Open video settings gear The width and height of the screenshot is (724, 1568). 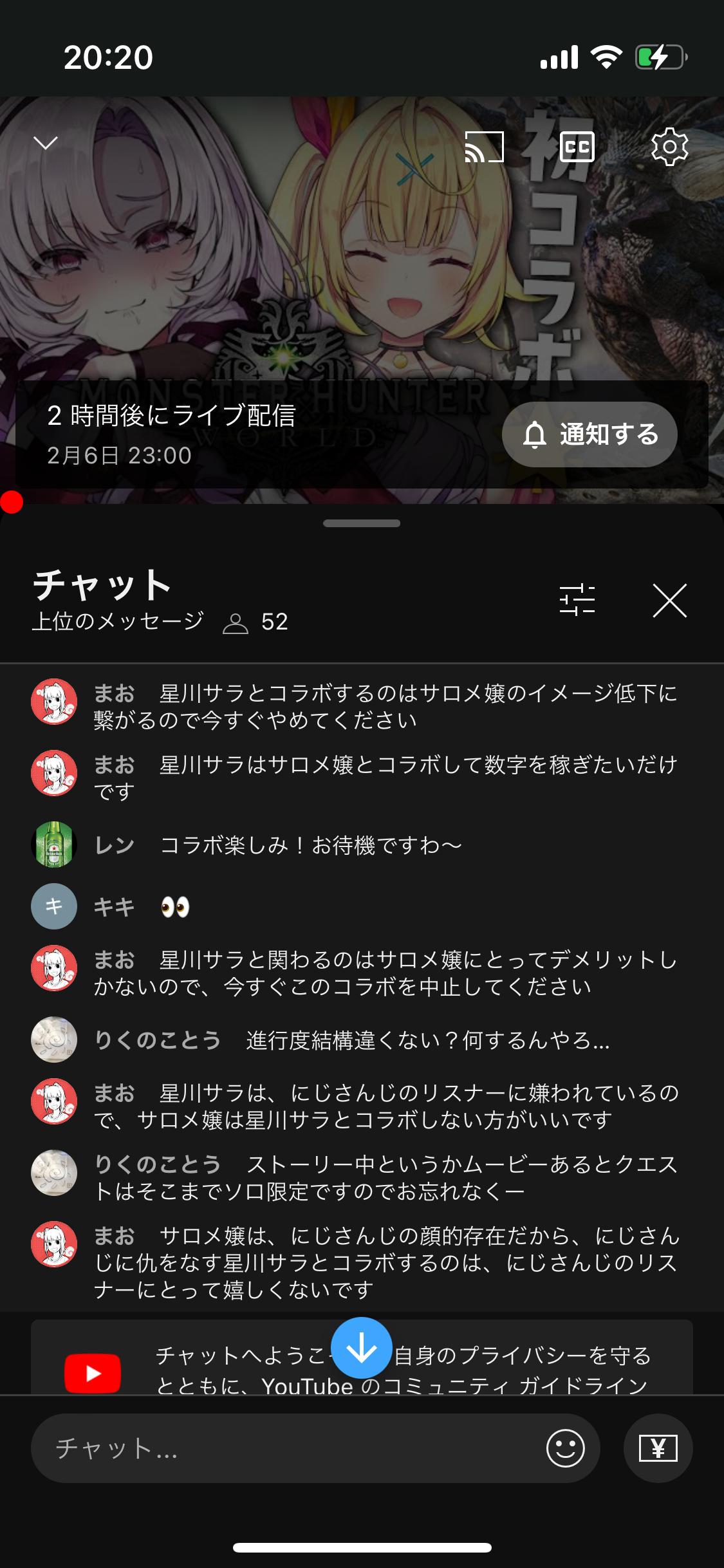click(669, 147)
